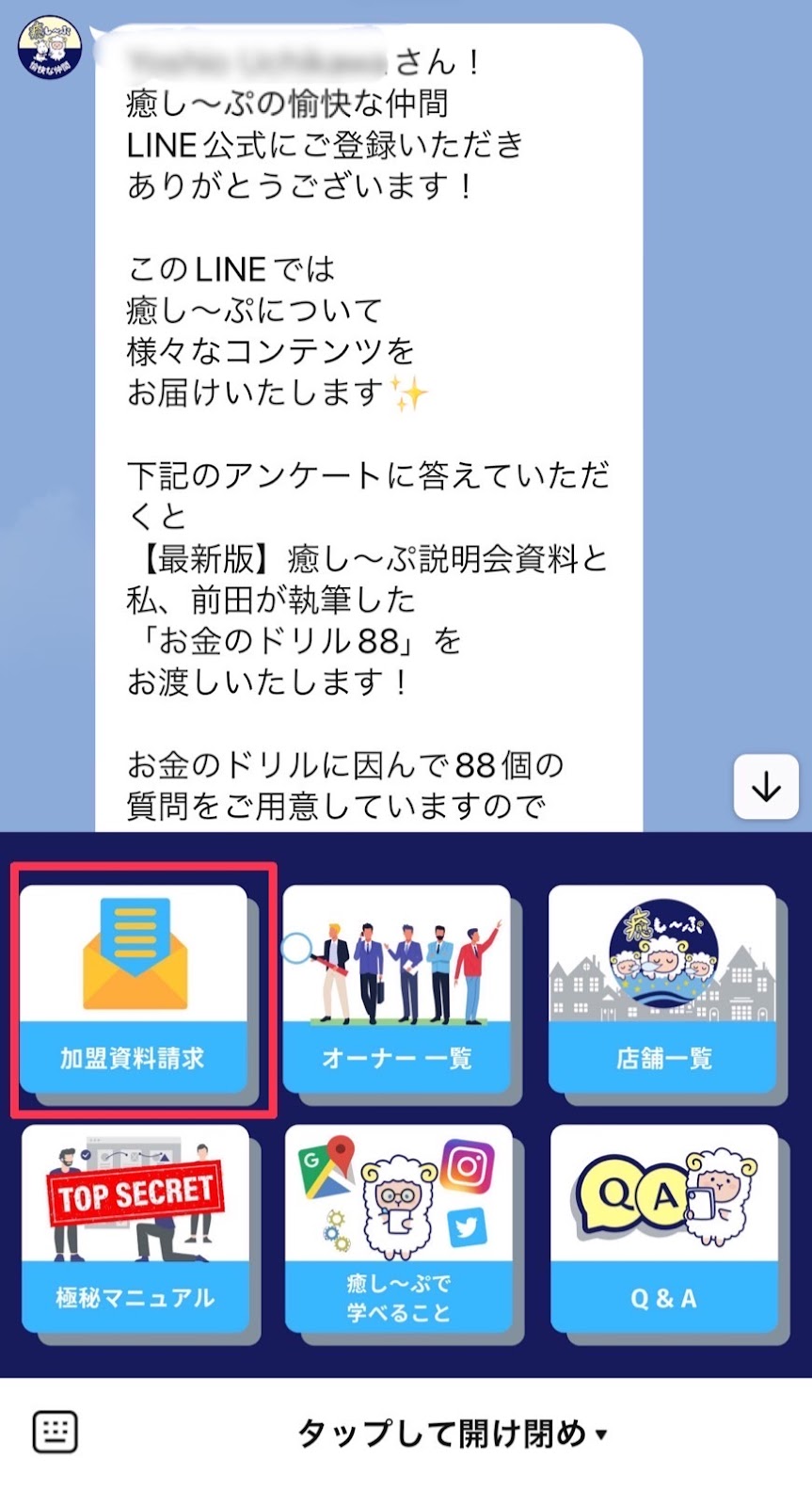This screenshot has height=1506, width=812.
Task: Open the 加盟資料請求 tile
Action: pyautogui.click(x=134, y=988)
